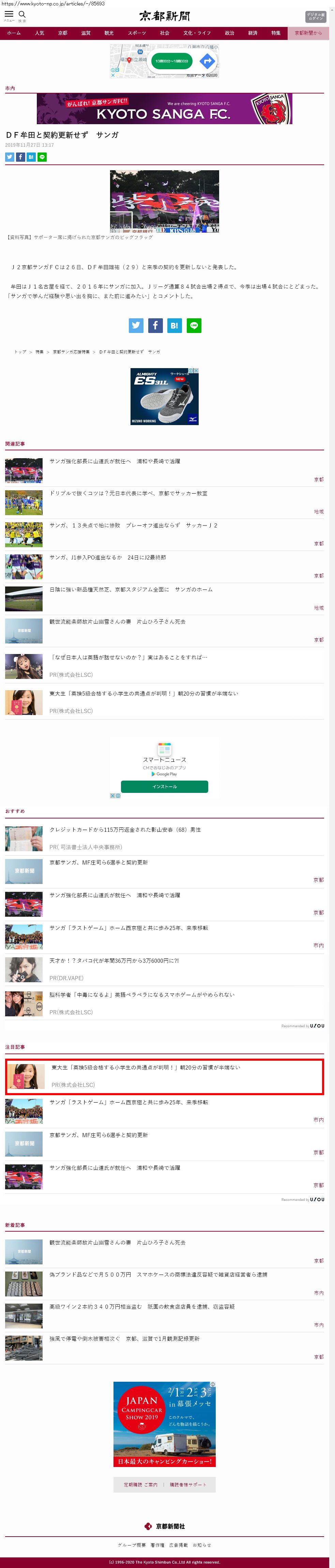Go to the 文化・ライフ tab
Viewport: 335px width, 1568px height.
click(x=197, y=33)
